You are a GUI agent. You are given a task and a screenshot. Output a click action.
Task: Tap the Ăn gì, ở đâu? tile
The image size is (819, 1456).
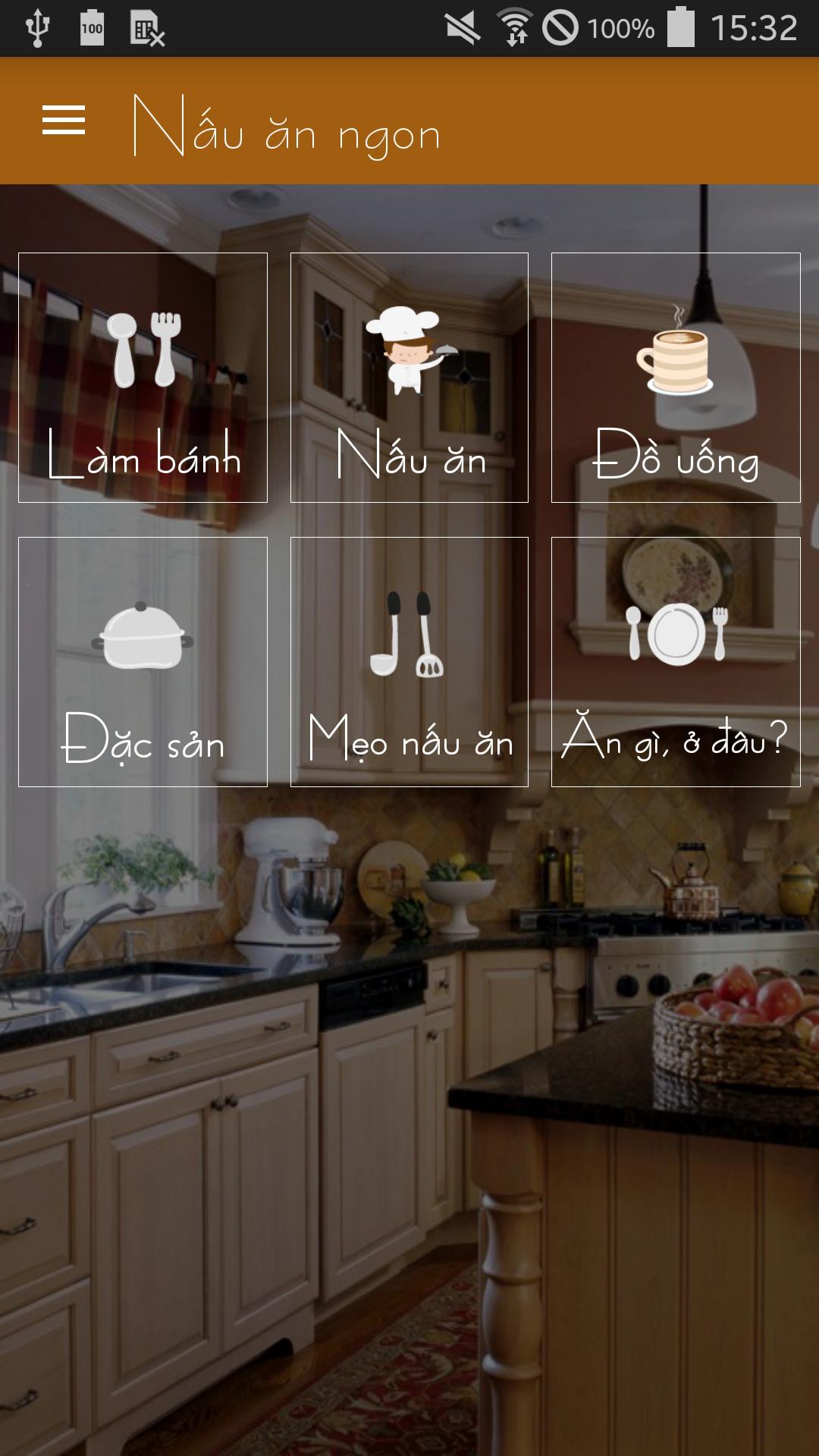click(676, 662)
